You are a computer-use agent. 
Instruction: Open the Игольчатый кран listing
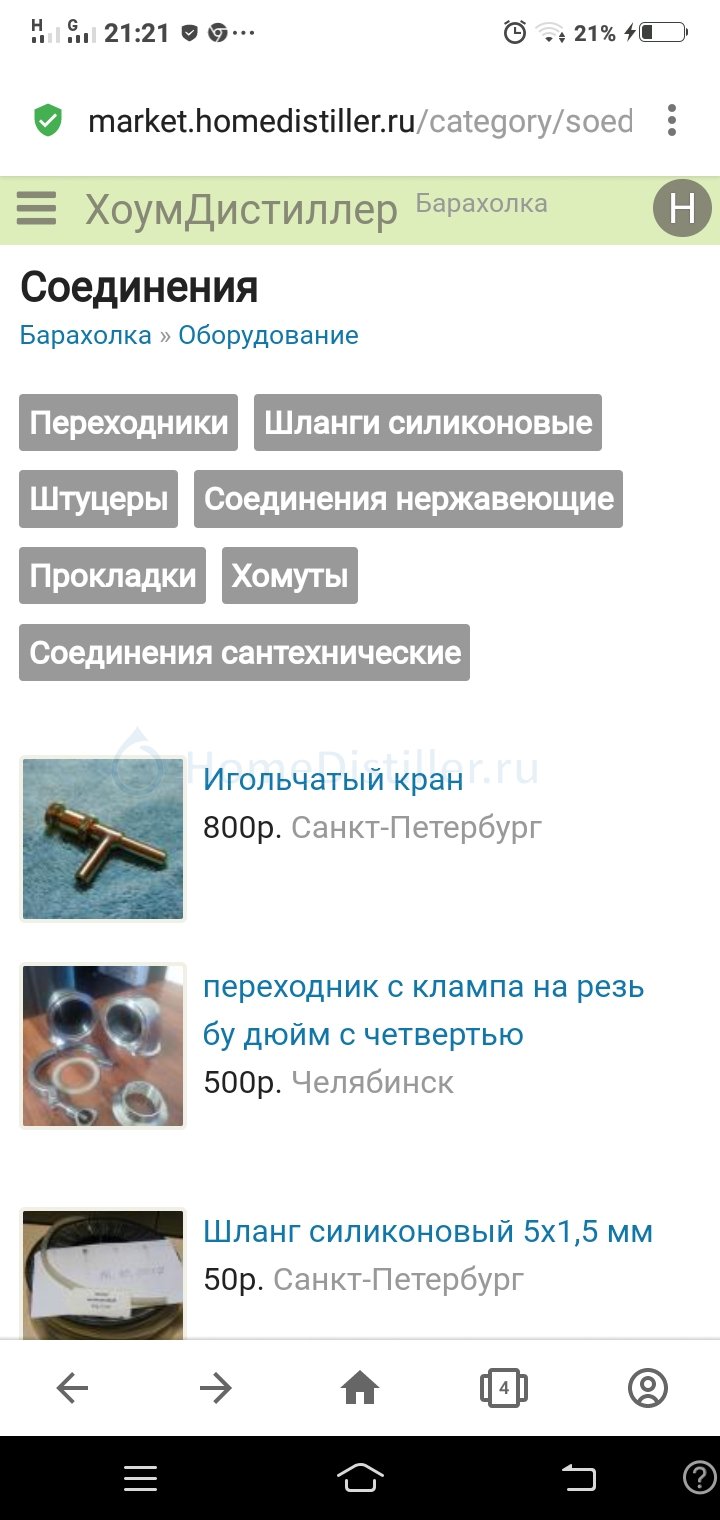333,779
